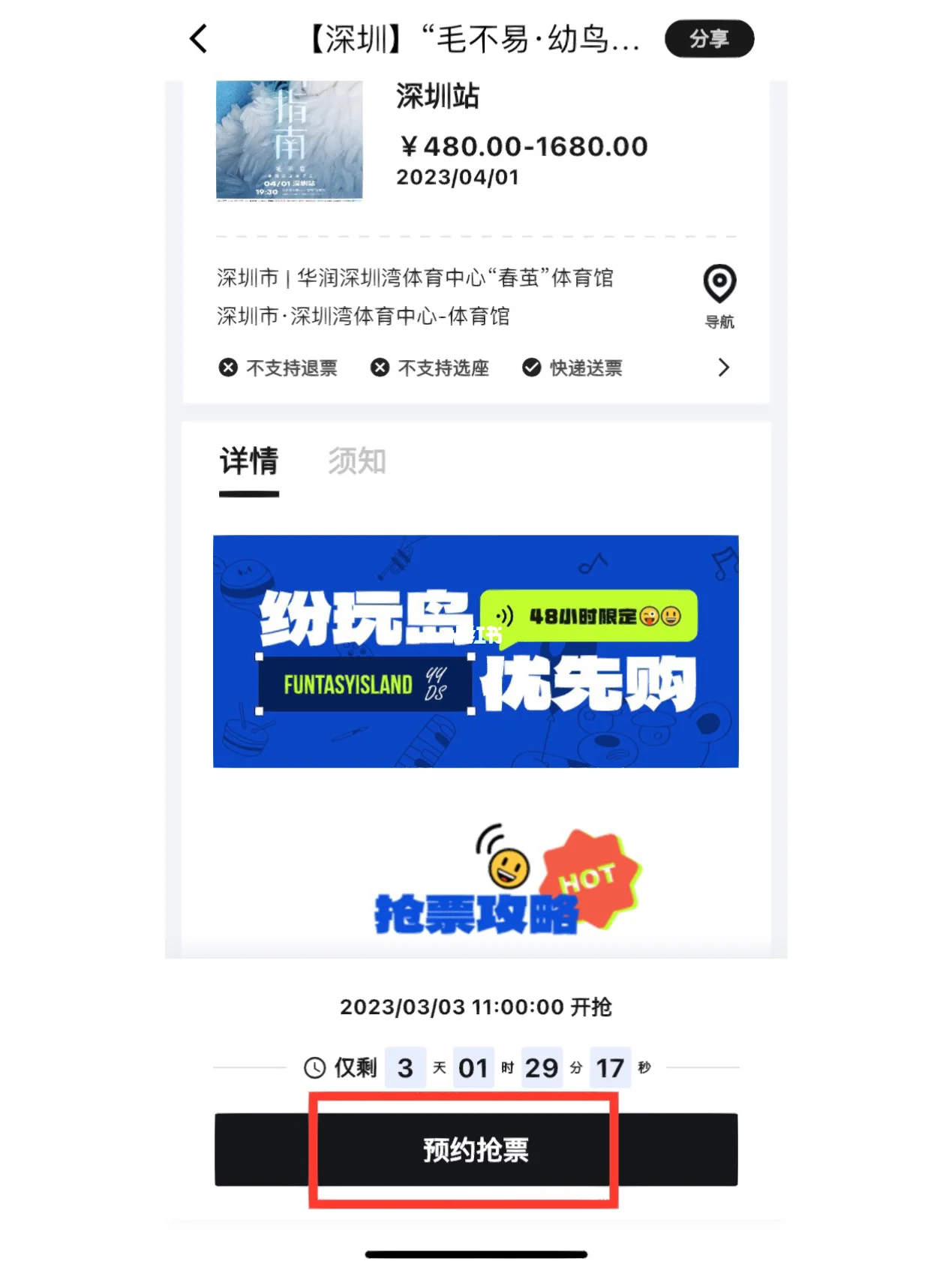Select the 详情 tab

point(249,461)
